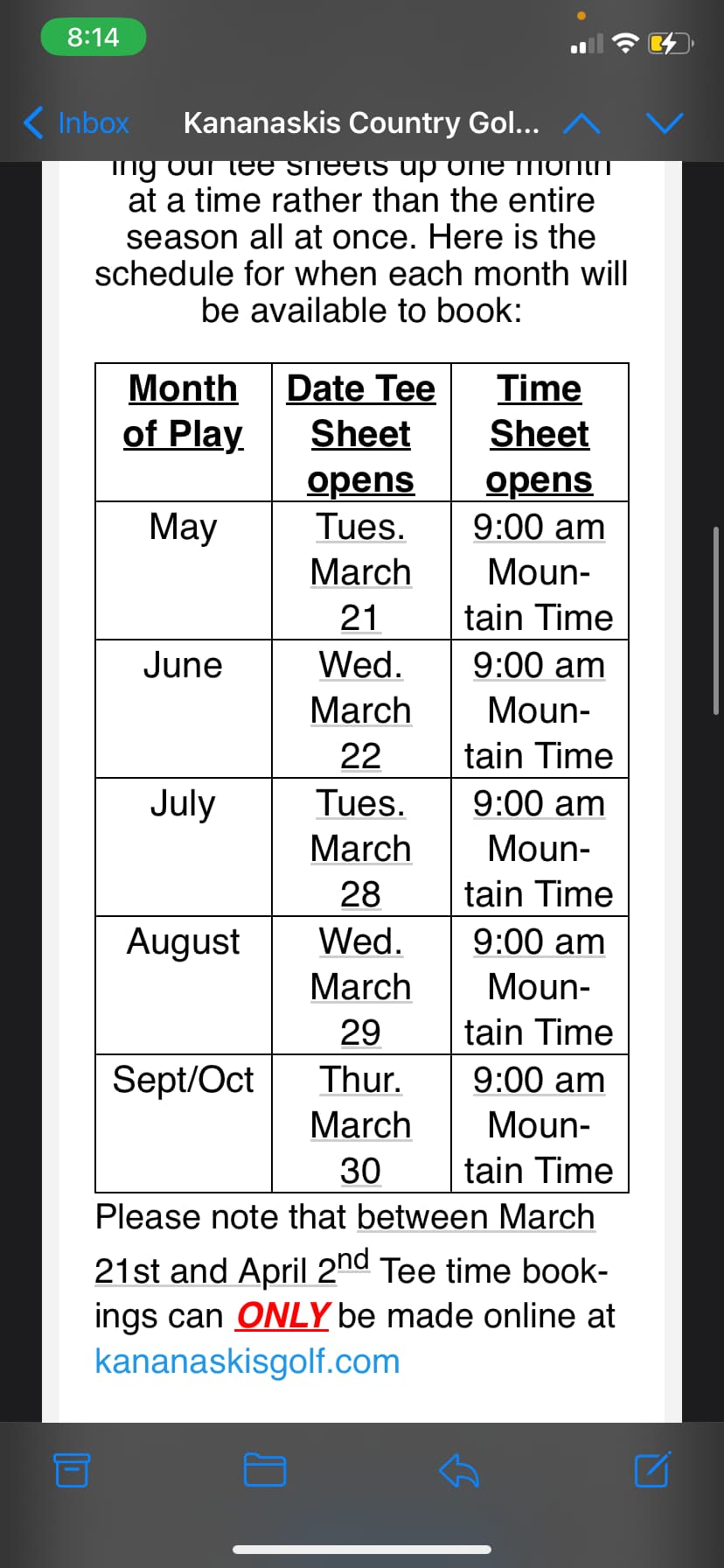Move email to a folder
The height and width of the screenshot is (1568, 724).
(264, 1470)
